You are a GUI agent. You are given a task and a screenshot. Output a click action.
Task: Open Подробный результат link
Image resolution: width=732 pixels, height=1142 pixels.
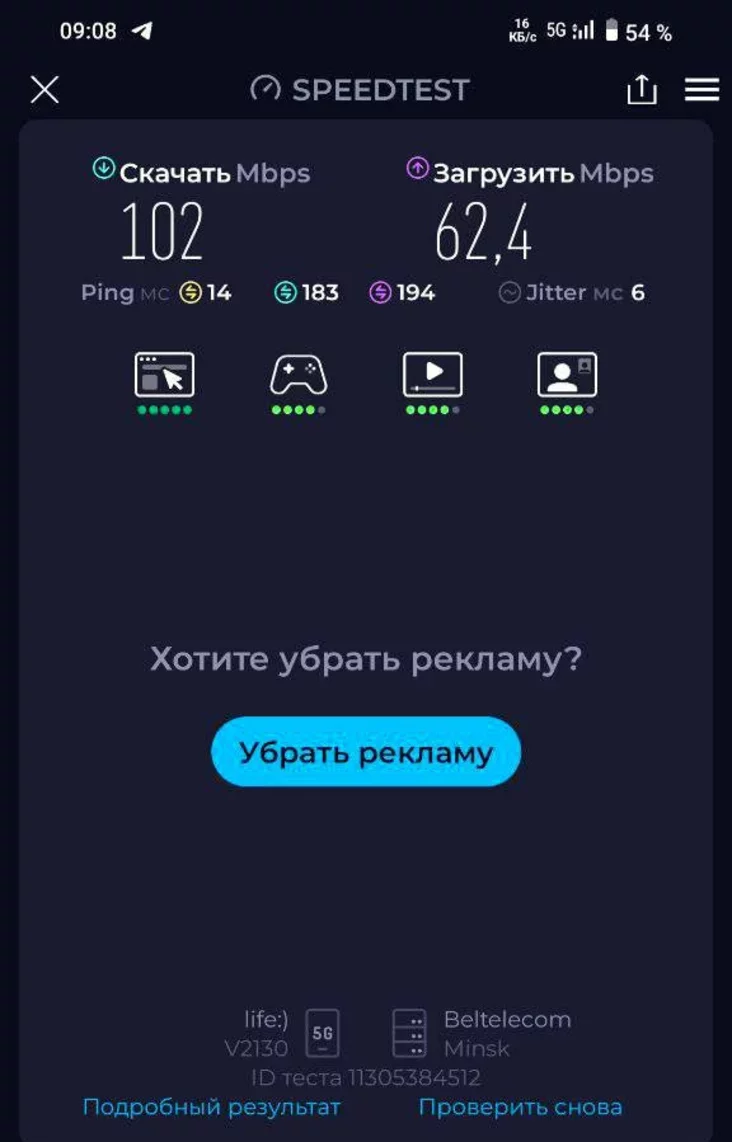pos(211,1107)
